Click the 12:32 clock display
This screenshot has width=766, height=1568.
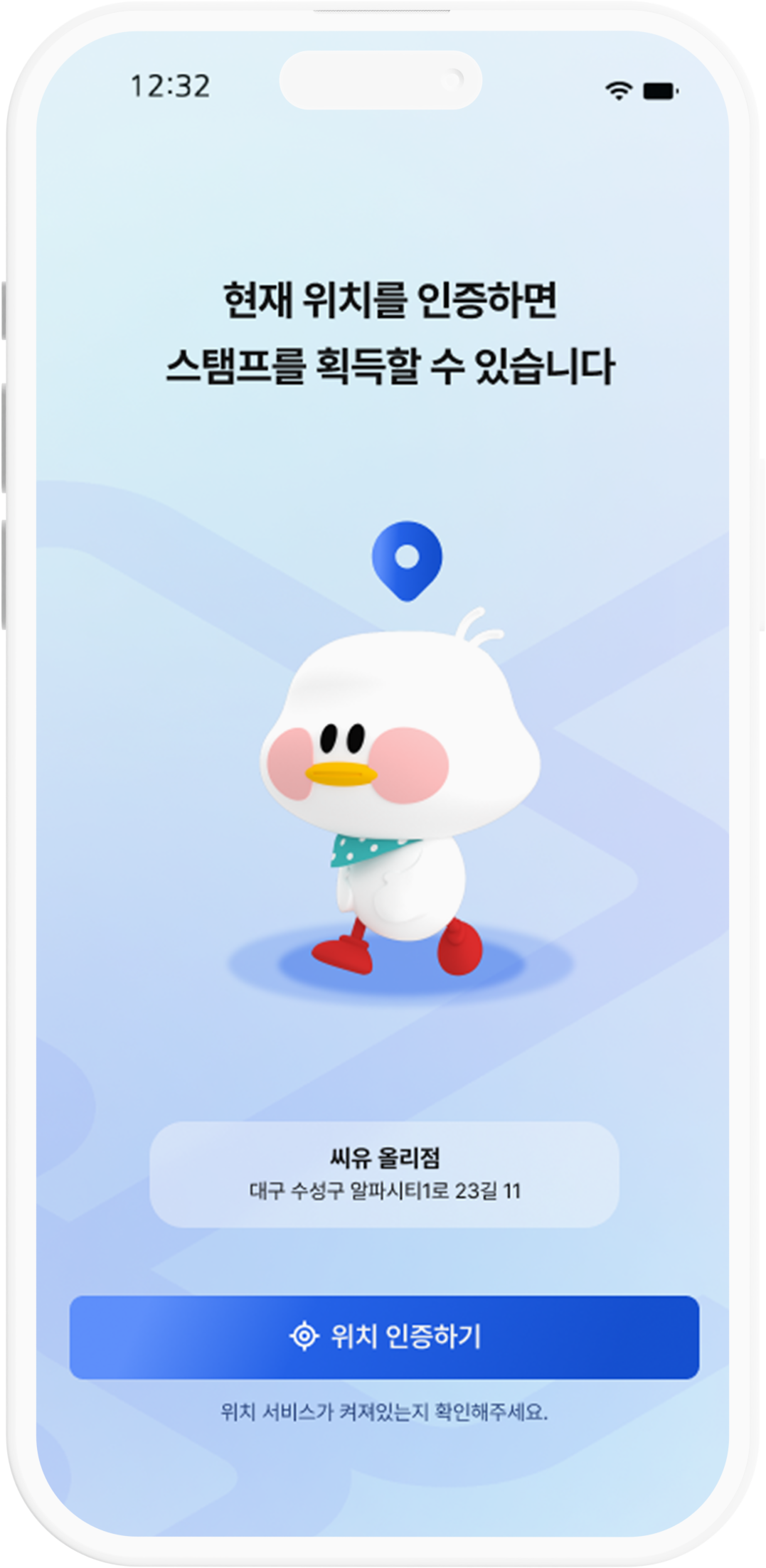coord(169,84)
